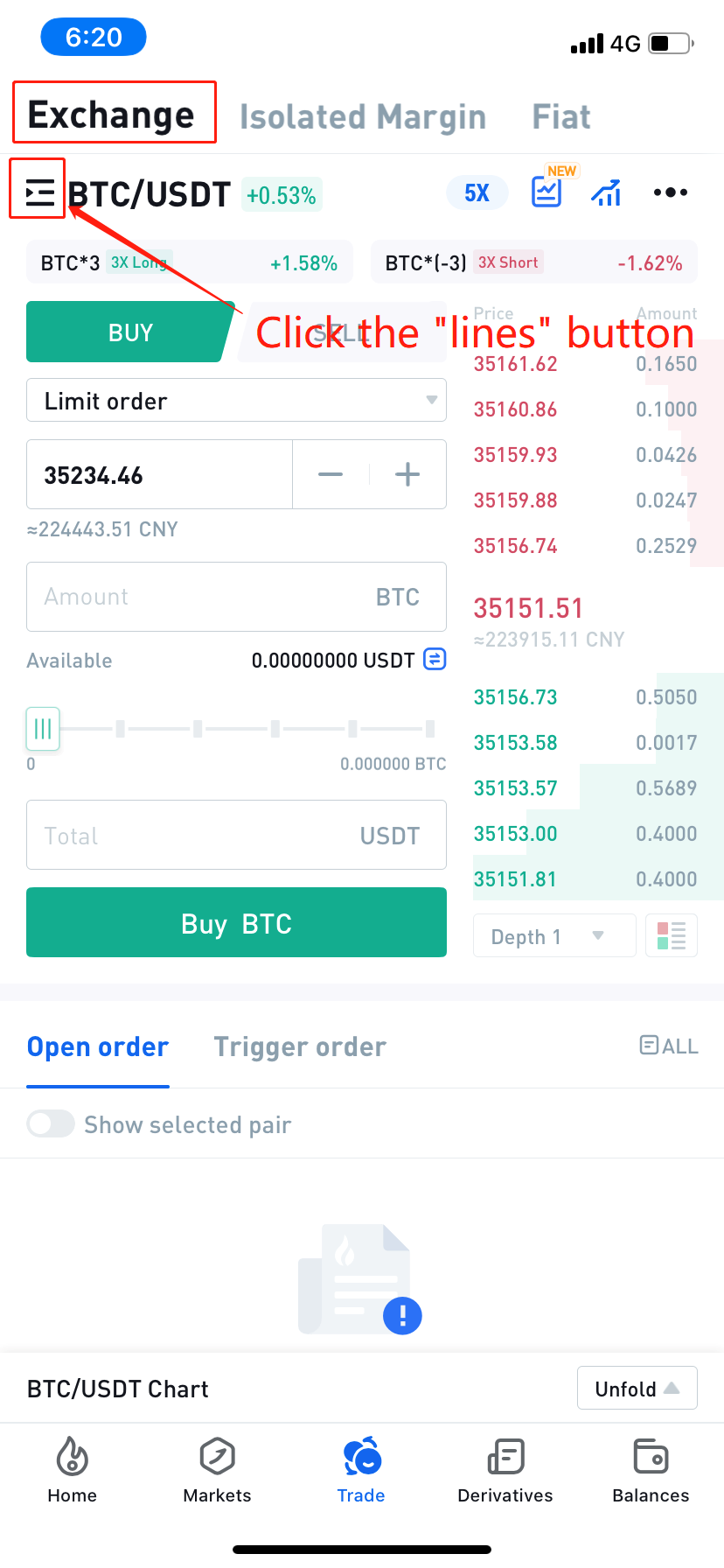Open the trading pair list menu
The image size is (724, 1568).
click(x=39, y=192)
